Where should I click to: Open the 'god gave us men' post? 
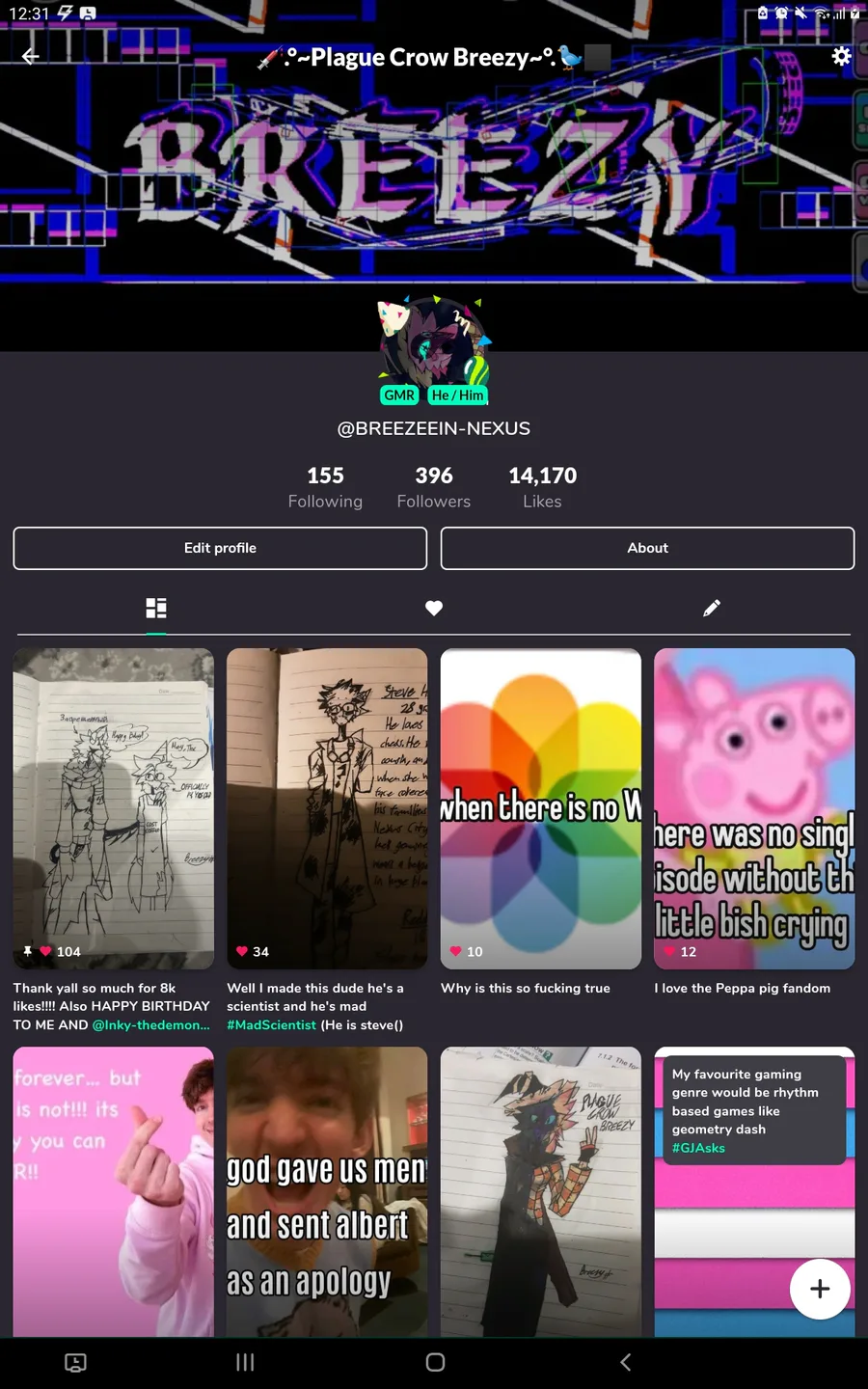point(327,1192)
